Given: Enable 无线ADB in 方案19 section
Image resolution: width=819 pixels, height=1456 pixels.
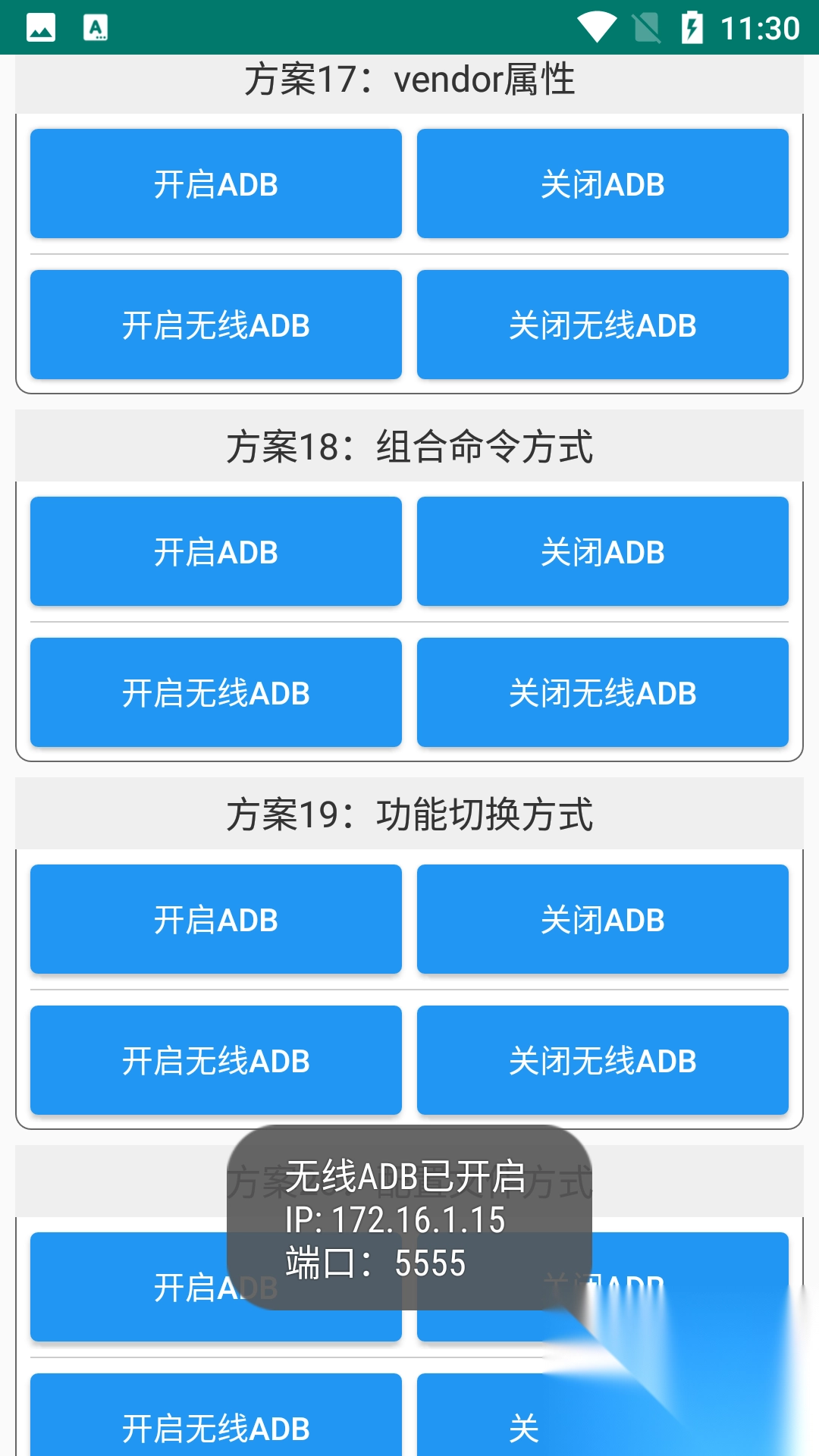Looking at the screenshot, I should tap(215, 1060).
